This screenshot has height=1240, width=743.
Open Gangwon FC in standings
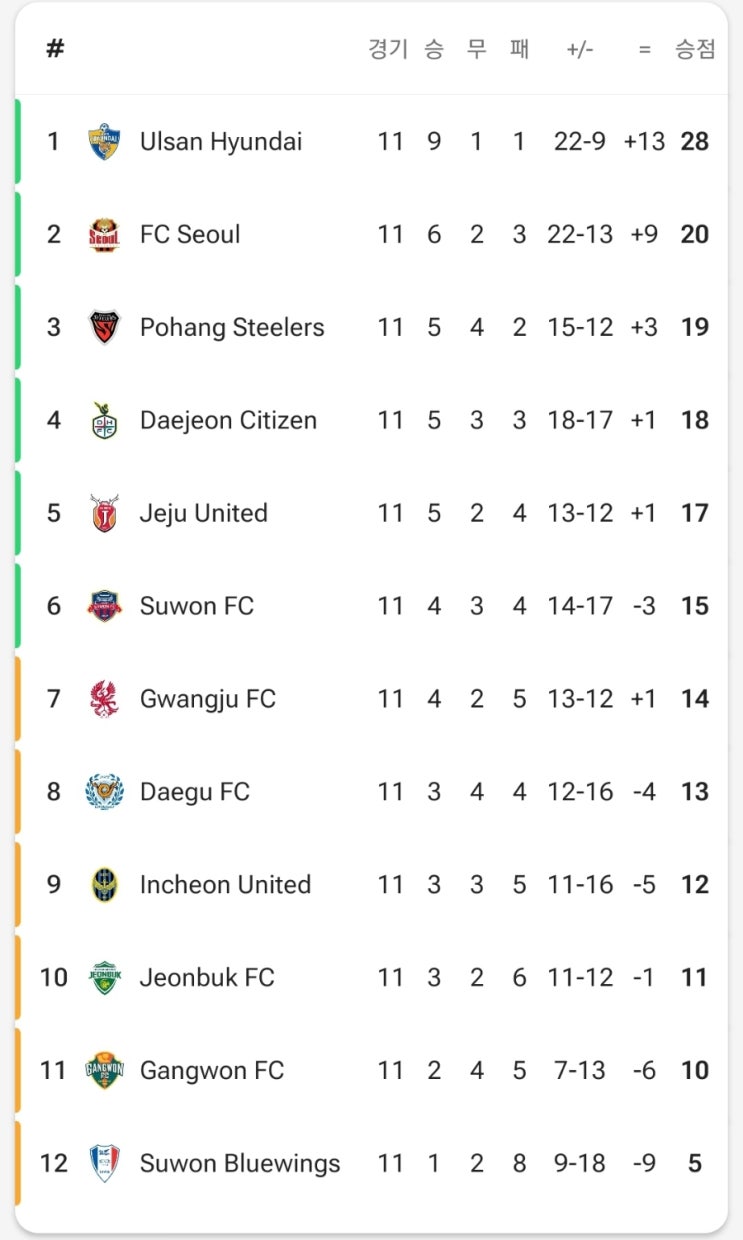point(371,1070)
